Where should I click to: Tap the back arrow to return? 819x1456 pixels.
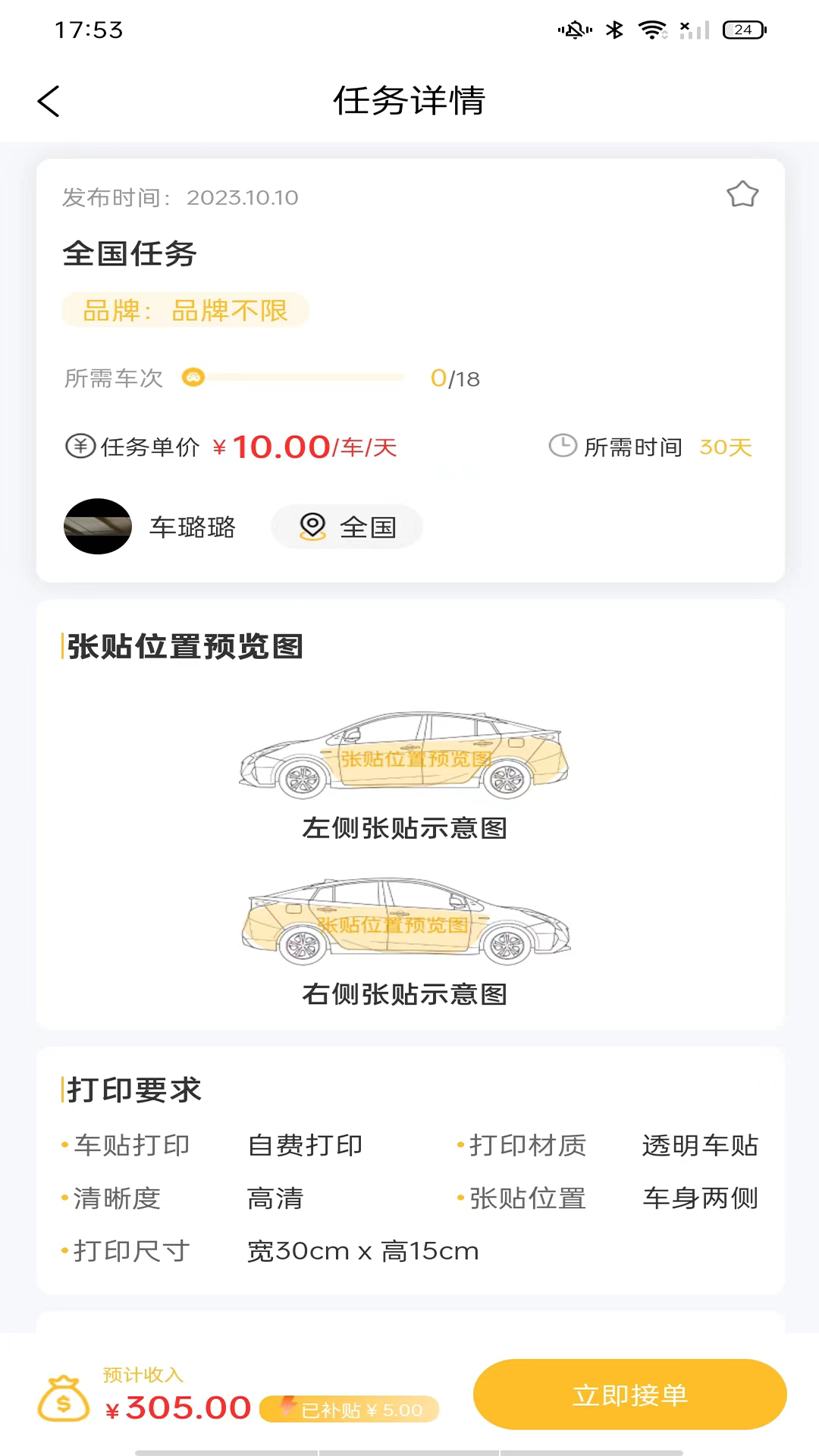49,100
